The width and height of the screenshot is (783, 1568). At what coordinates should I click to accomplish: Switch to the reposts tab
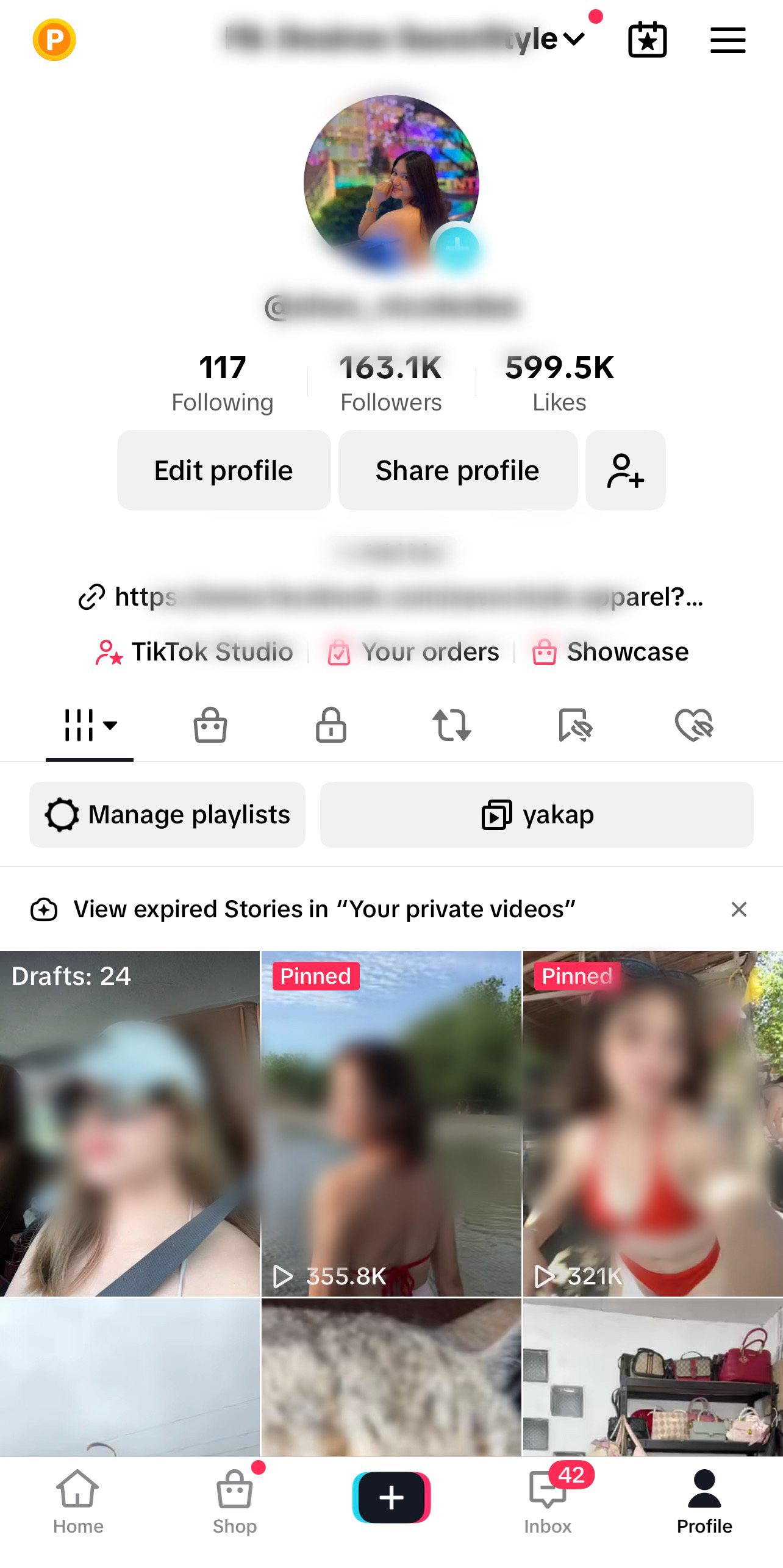click(x=452, y=725)
